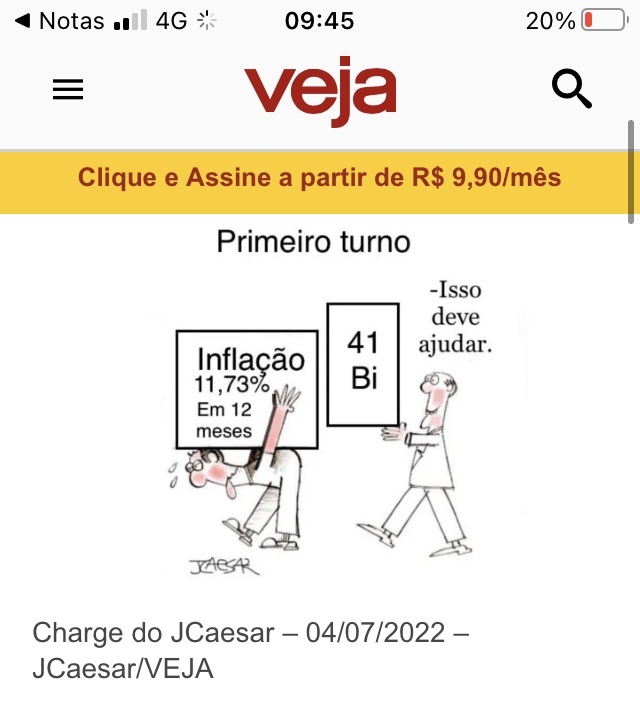The width and height of the screenshot is (640, 703).
Task: Tap the Clique e Assine subscription banner
Action: coord(320,179)
